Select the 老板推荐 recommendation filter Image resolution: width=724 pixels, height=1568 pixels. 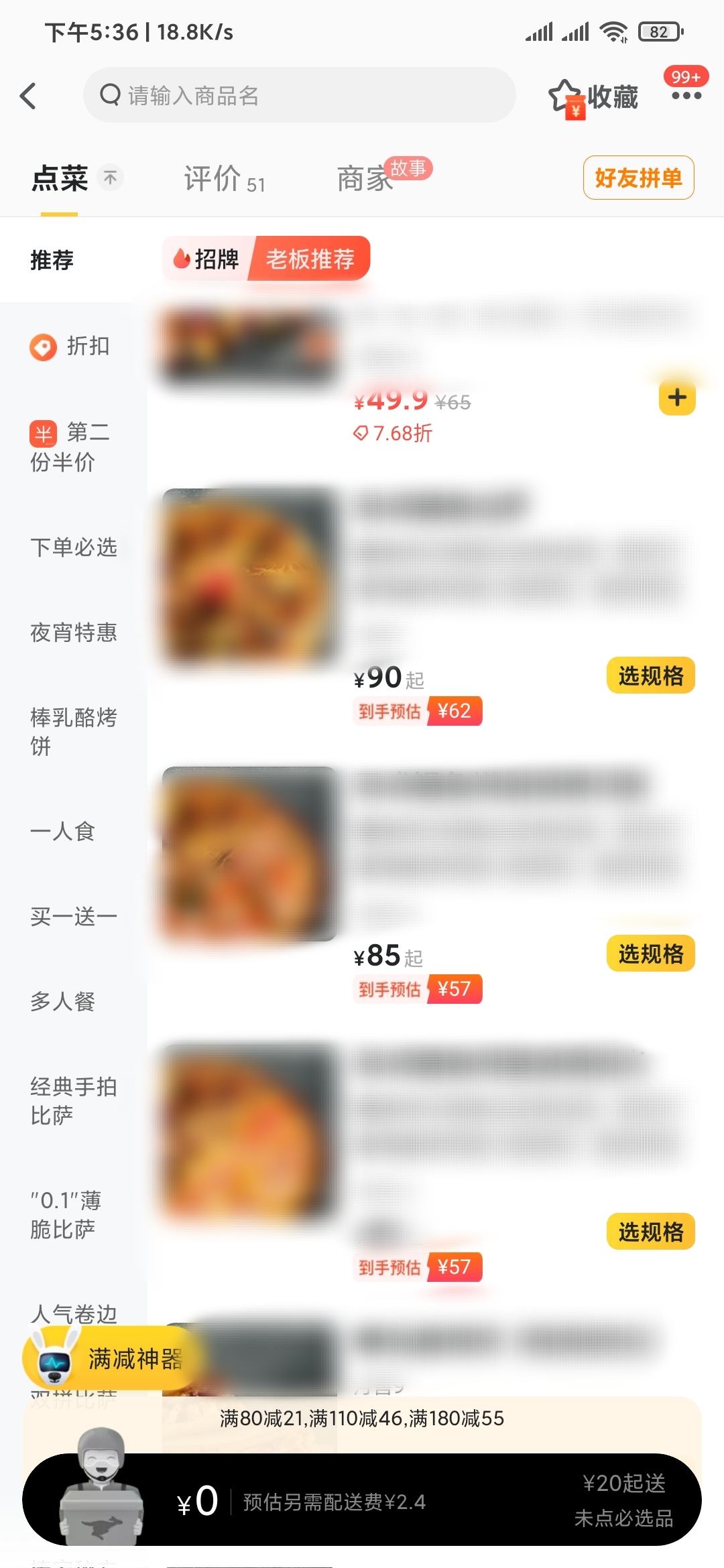pyautogui.click(x=312, y=259)
